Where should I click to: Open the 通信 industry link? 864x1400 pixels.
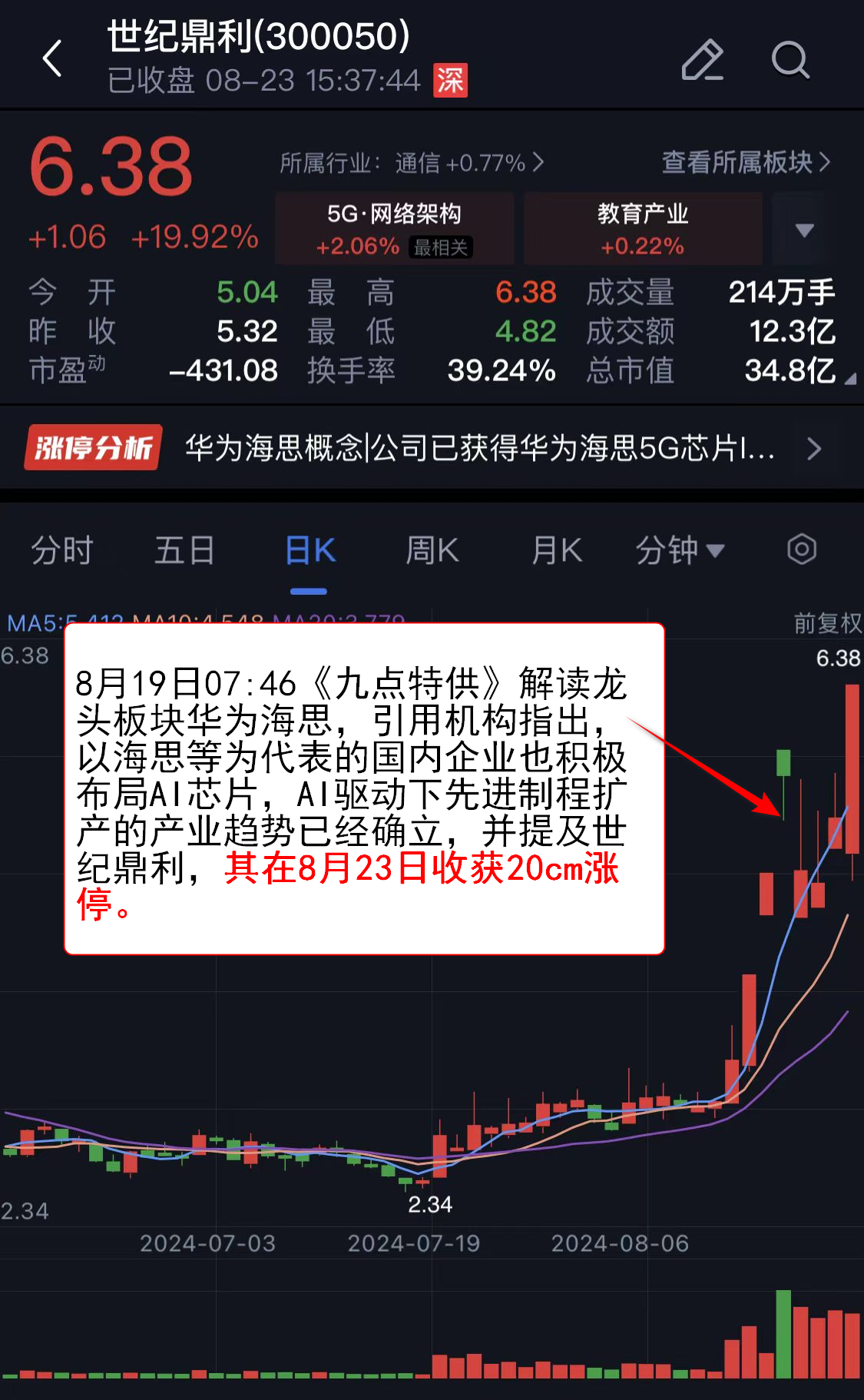(468, 163)
